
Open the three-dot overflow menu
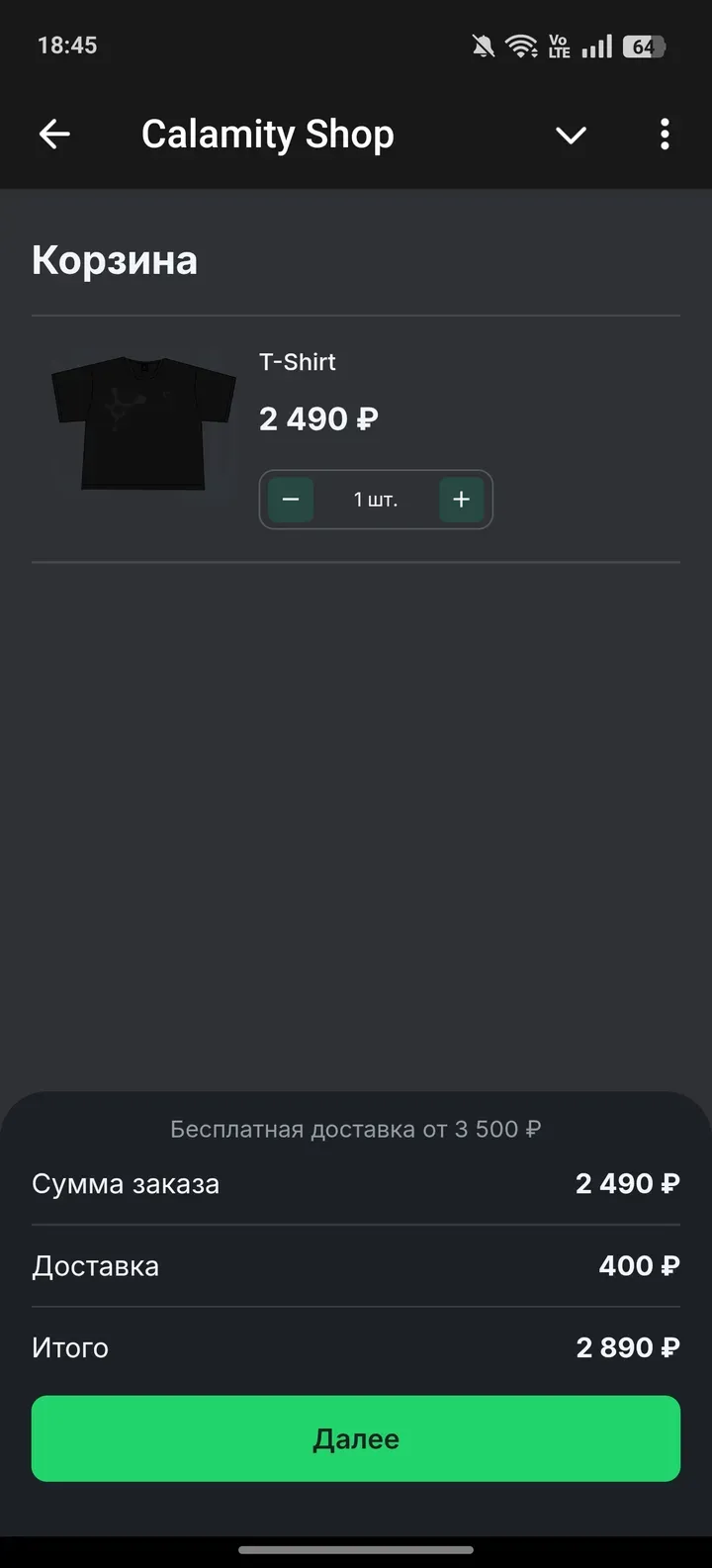click(x=665, y=135)
